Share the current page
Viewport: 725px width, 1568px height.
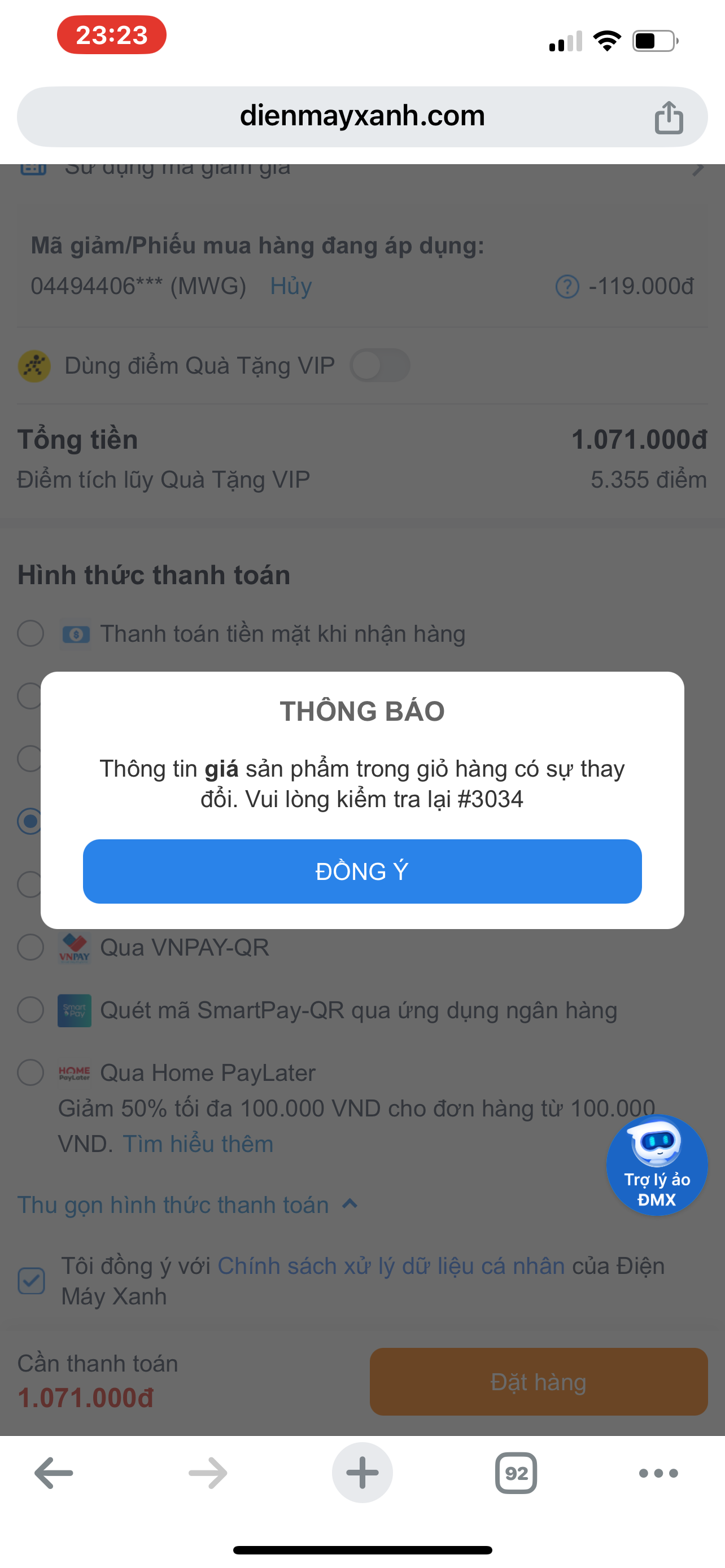tap(669, 117)
